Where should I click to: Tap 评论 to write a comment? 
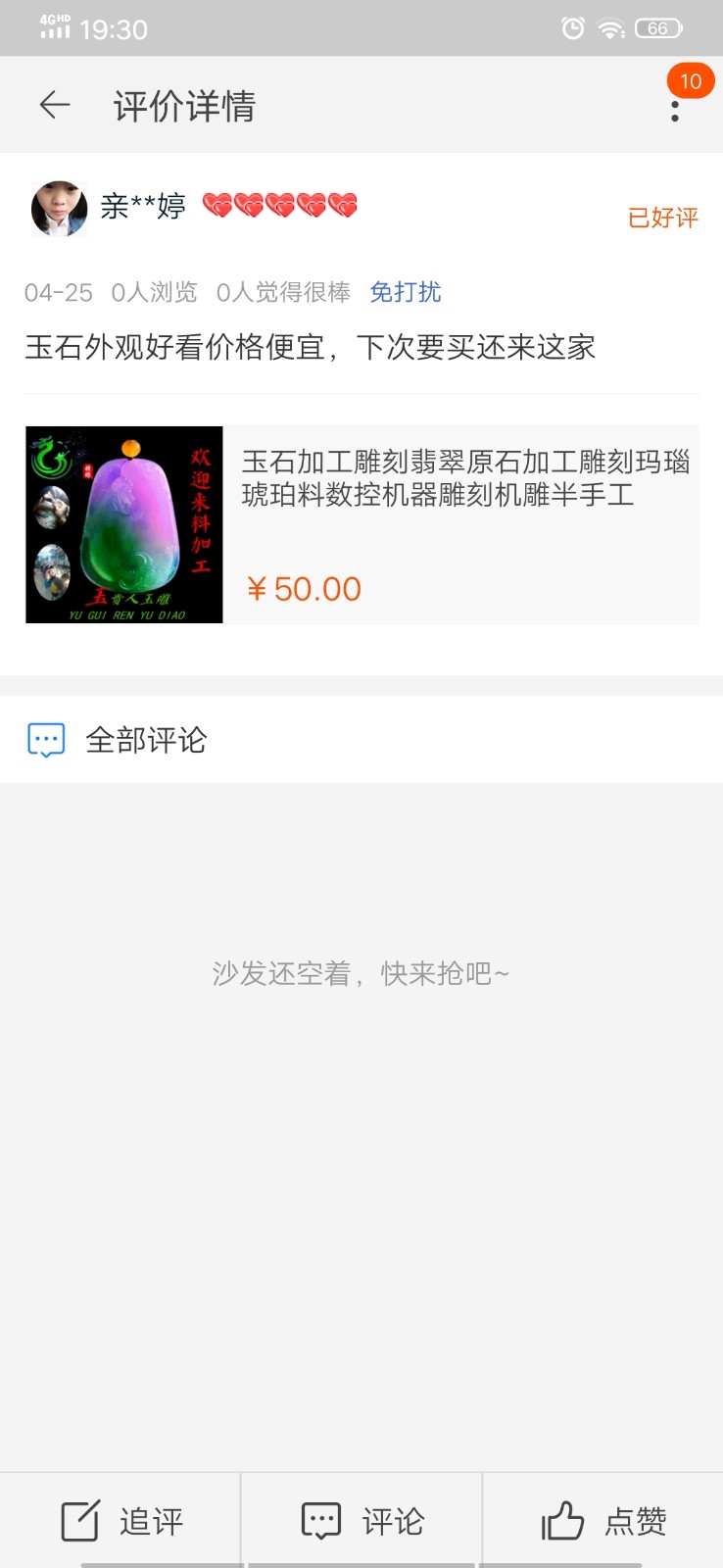[x=361, y=1520]
